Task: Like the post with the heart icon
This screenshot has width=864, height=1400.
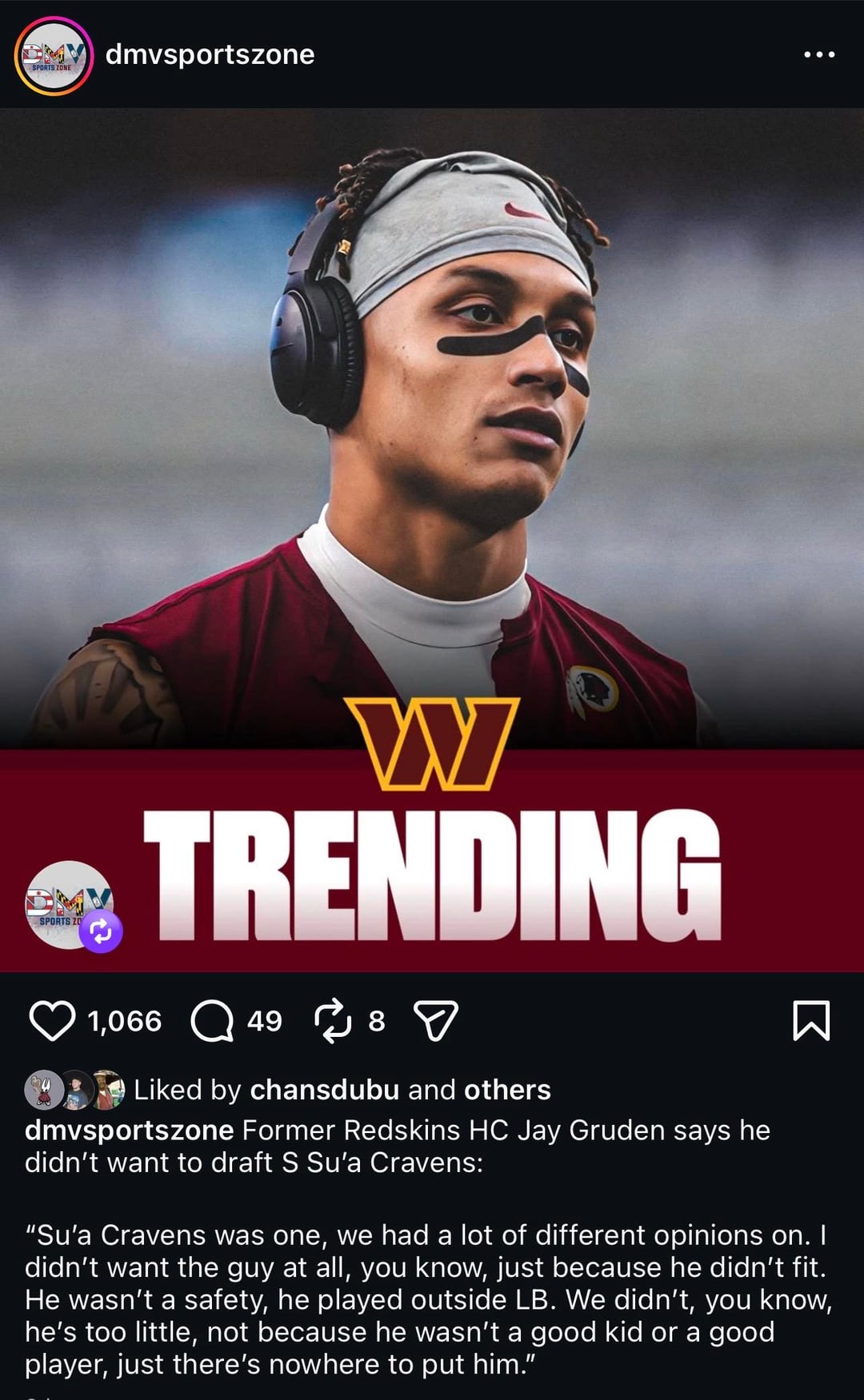Action: point(52,1021)
